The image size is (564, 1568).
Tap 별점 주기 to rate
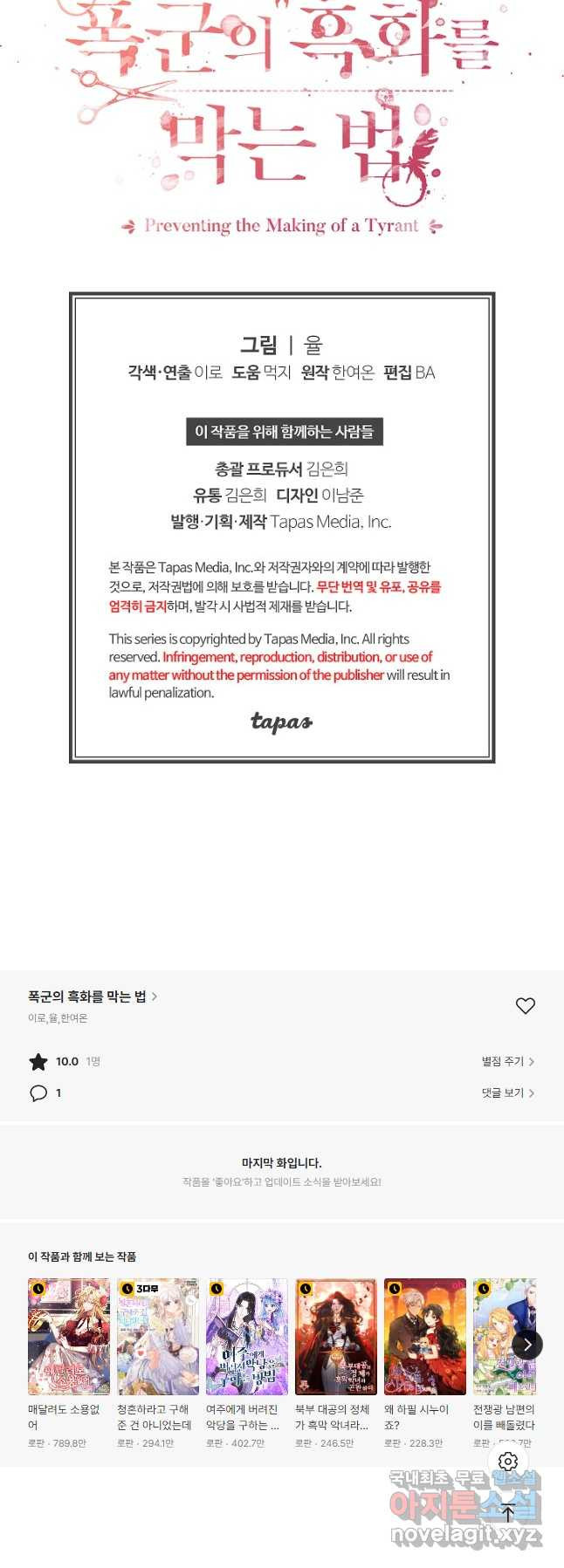(507, 1061)
